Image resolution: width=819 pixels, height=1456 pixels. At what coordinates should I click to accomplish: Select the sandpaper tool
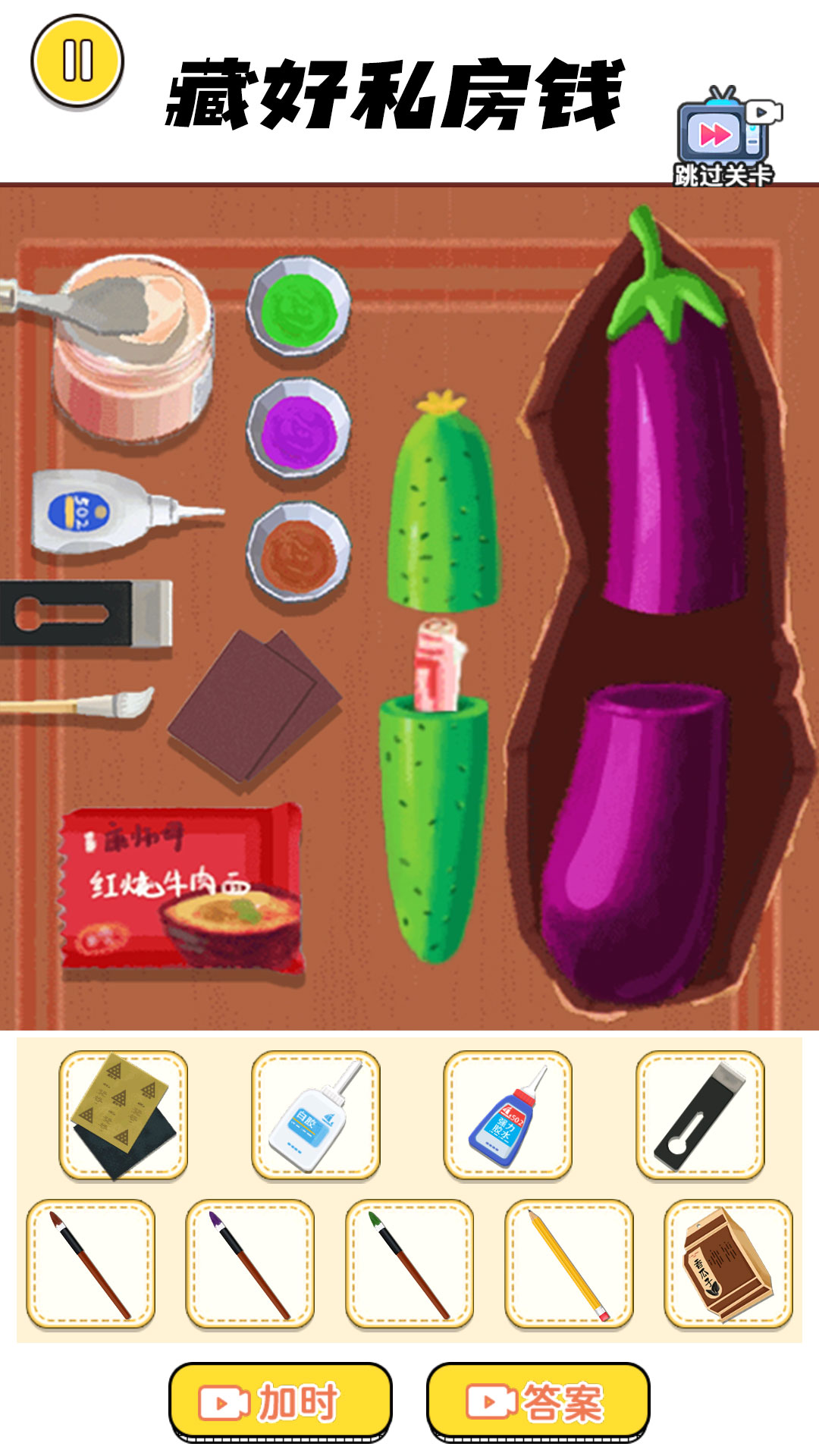[124, 1115]
